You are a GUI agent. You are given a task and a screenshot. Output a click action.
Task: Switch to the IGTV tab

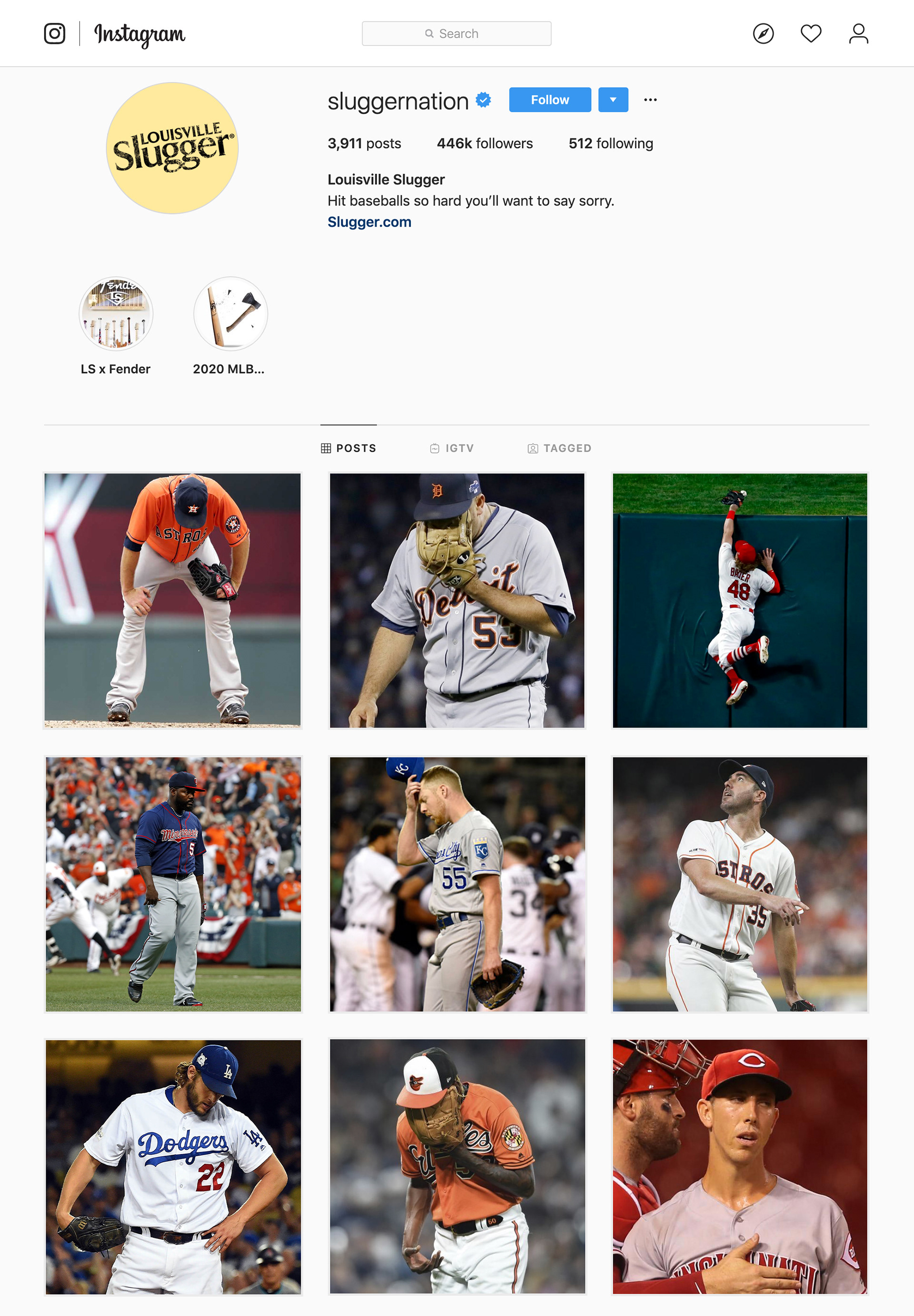(452, 448)
